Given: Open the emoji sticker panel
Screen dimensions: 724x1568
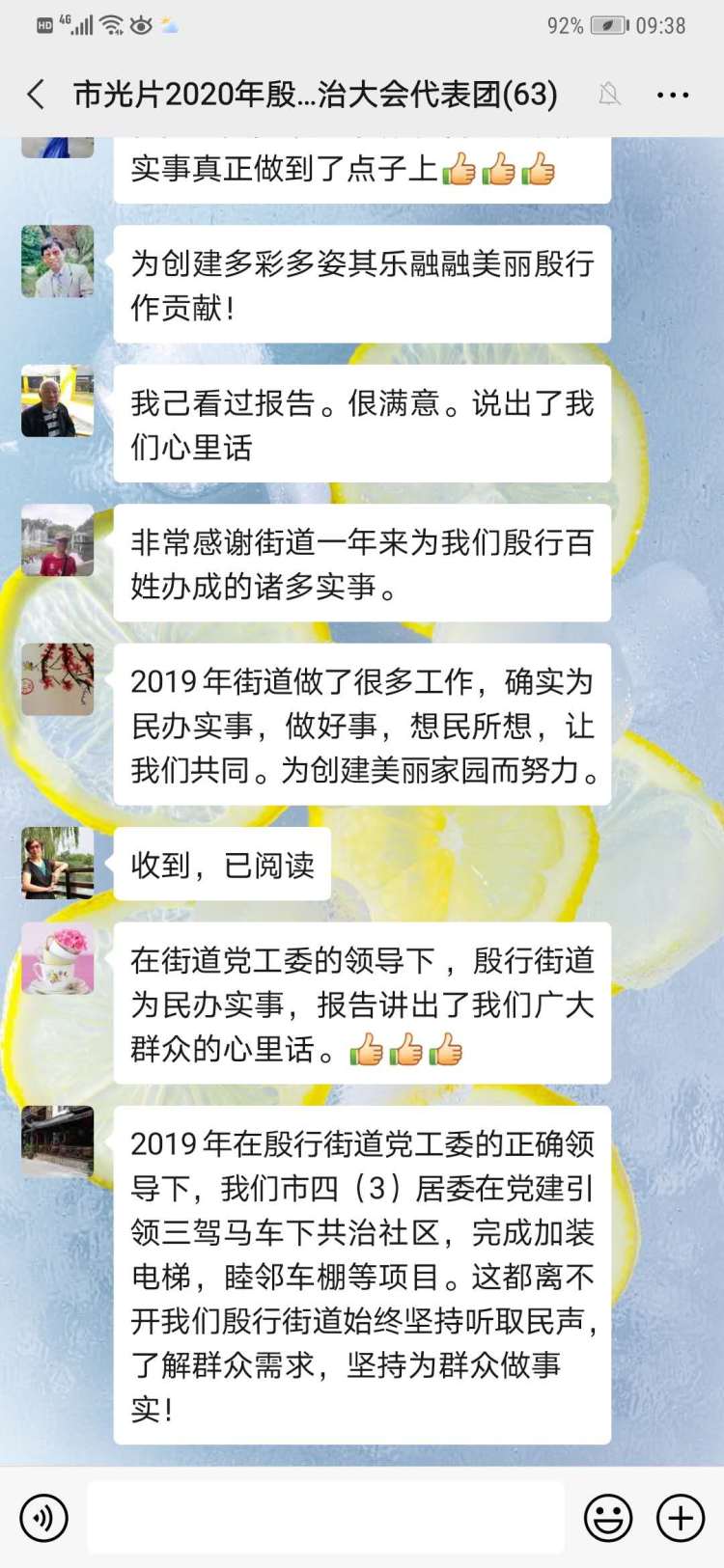Looking at the screenshot, I should coord(608,1518).
